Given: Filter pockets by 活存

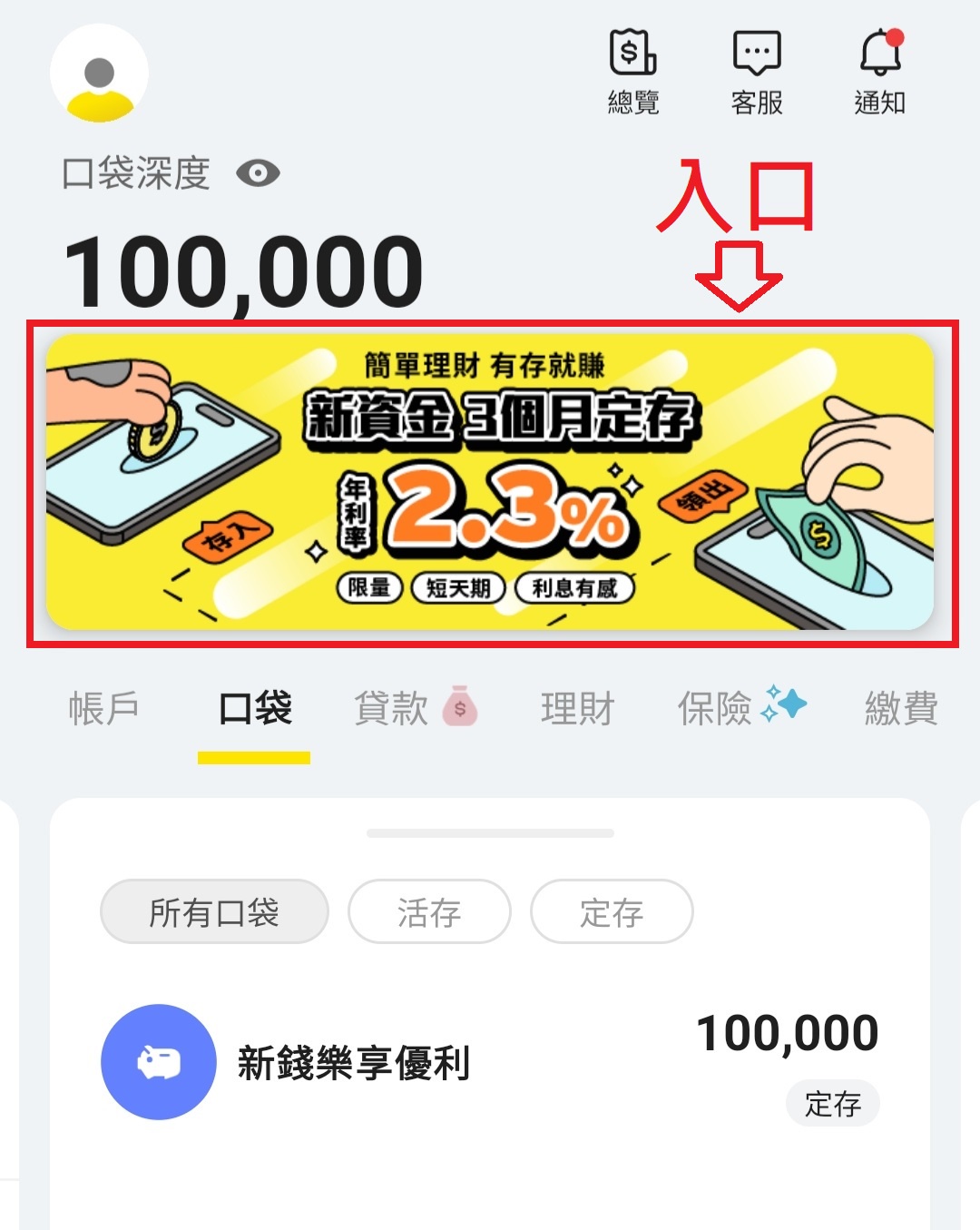Looking at the screenshot, I should point(429,911).
